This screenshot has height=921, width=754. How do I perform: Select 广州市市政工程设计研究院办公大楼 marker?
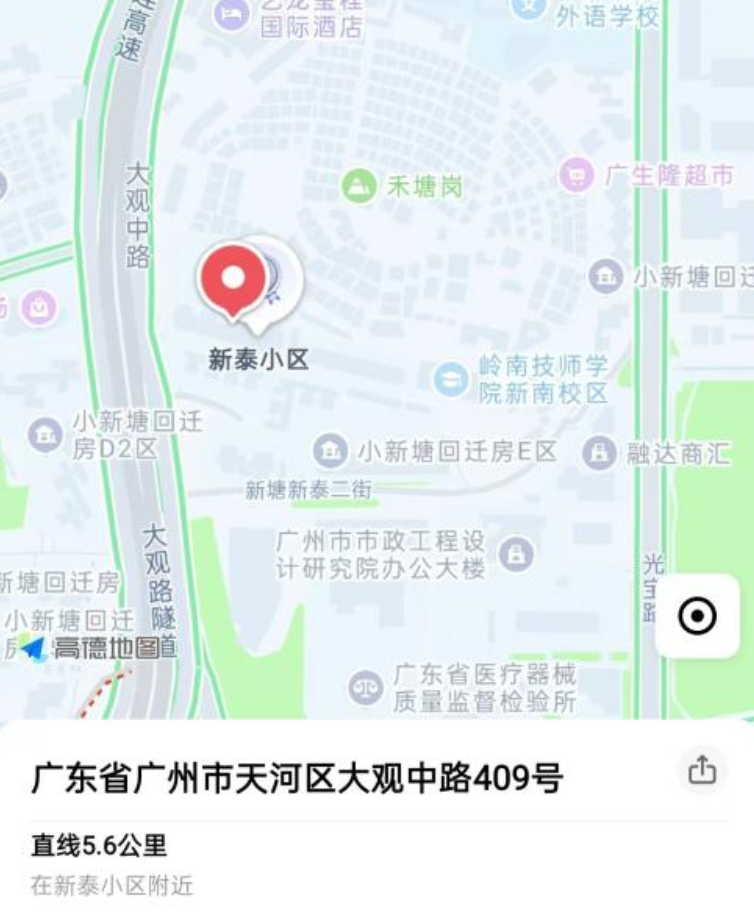click(x=515, y=551)
